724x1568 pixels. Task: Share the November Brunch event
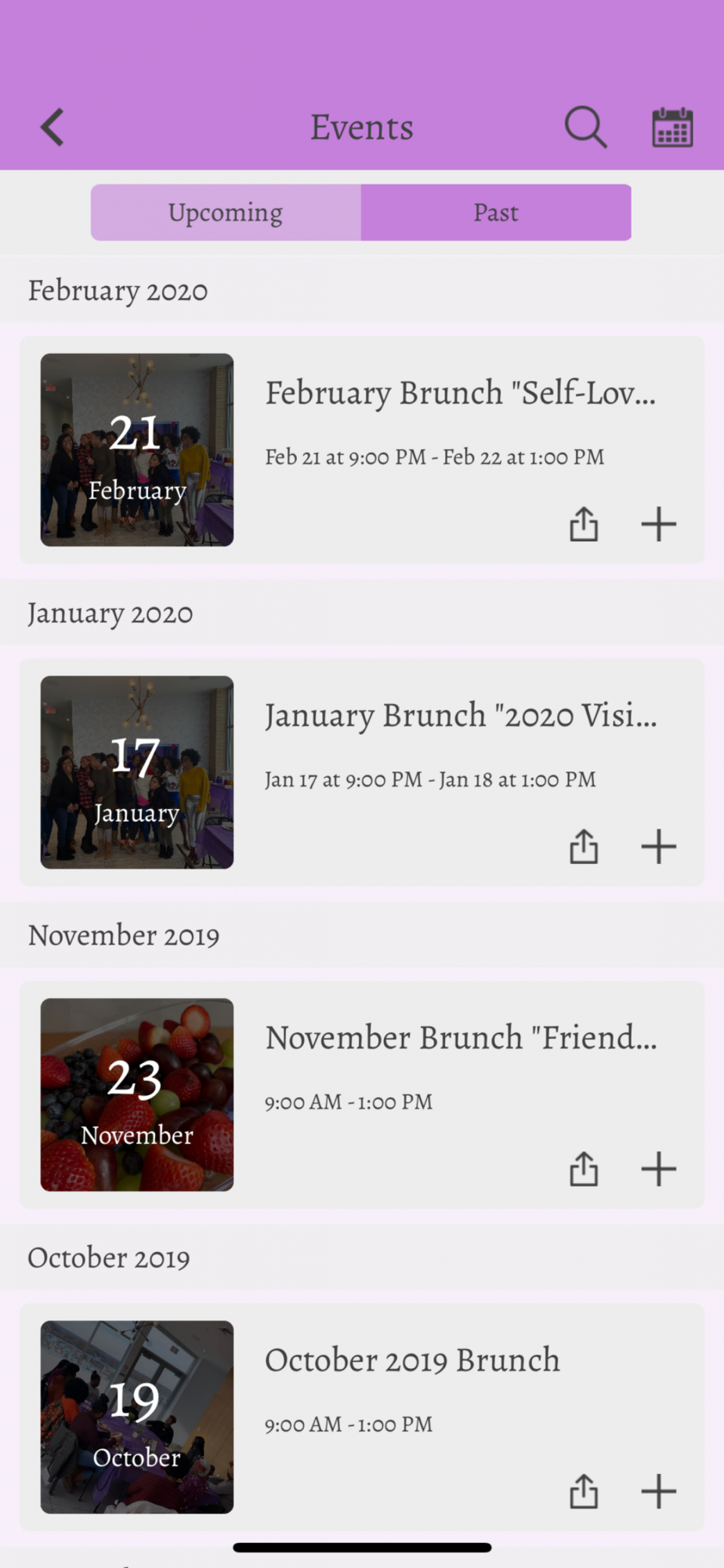[x=584, y=1169]
